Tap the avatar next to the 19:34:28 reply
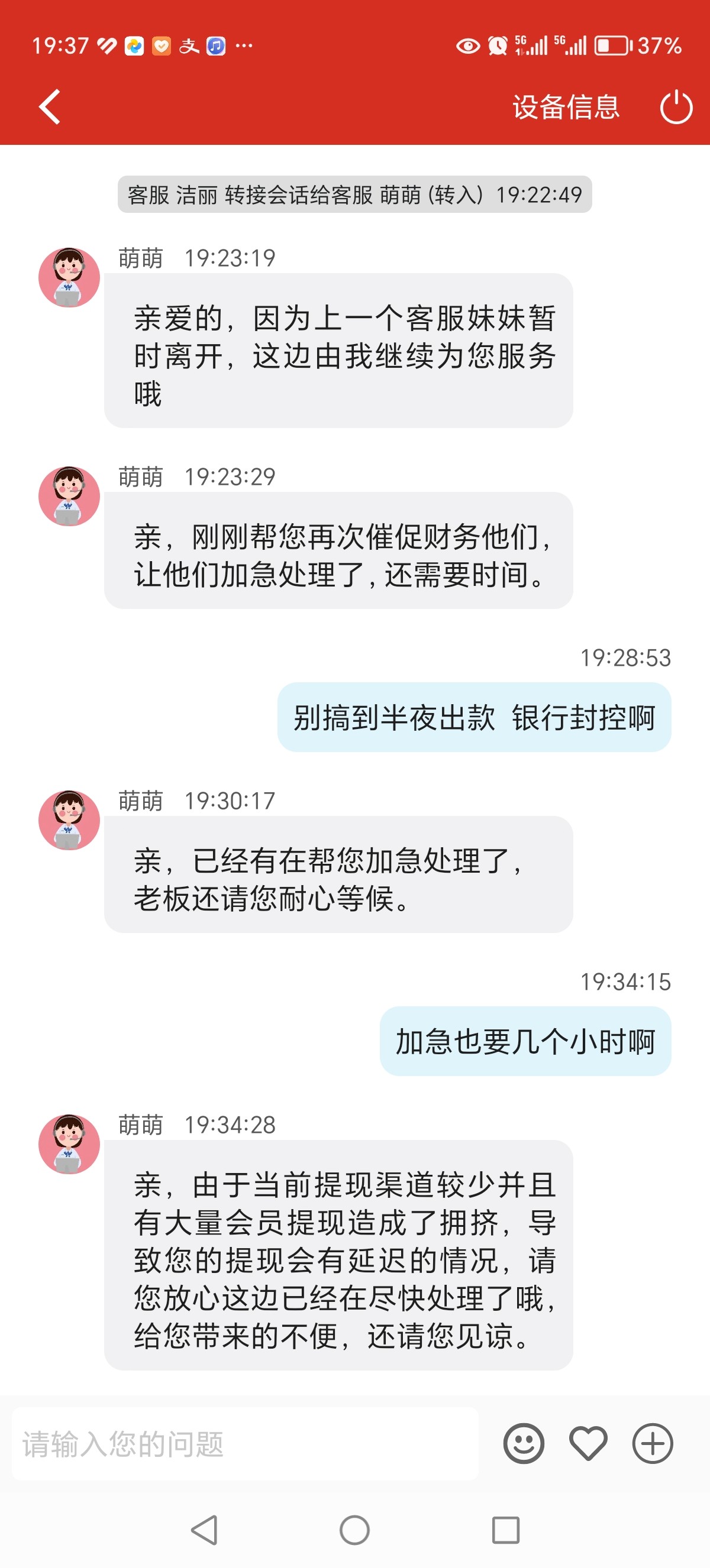 click(69, 1143)
